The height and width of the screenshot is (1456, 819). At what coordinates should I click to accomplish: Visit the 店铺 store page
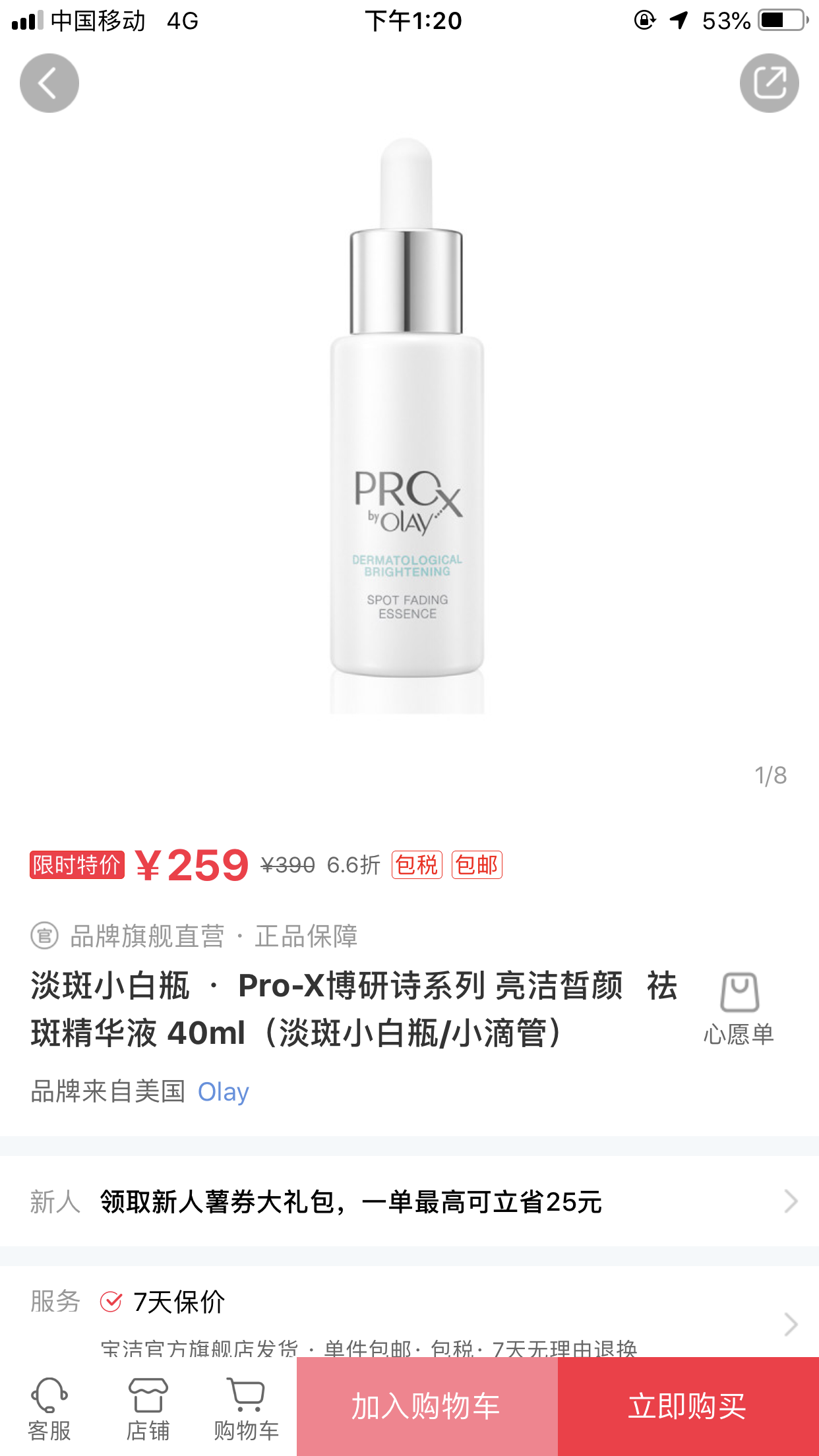148,1409
